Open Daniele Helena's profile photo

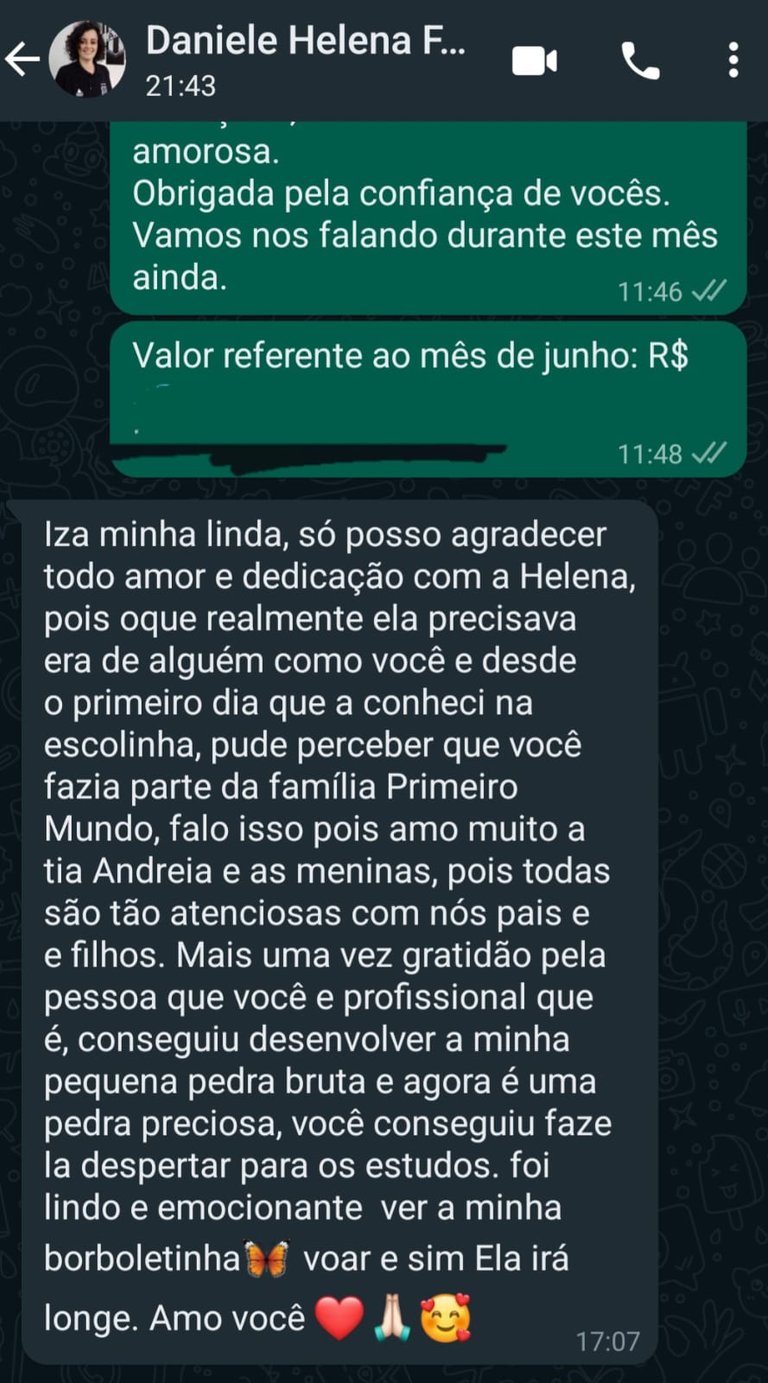point(89,60)
